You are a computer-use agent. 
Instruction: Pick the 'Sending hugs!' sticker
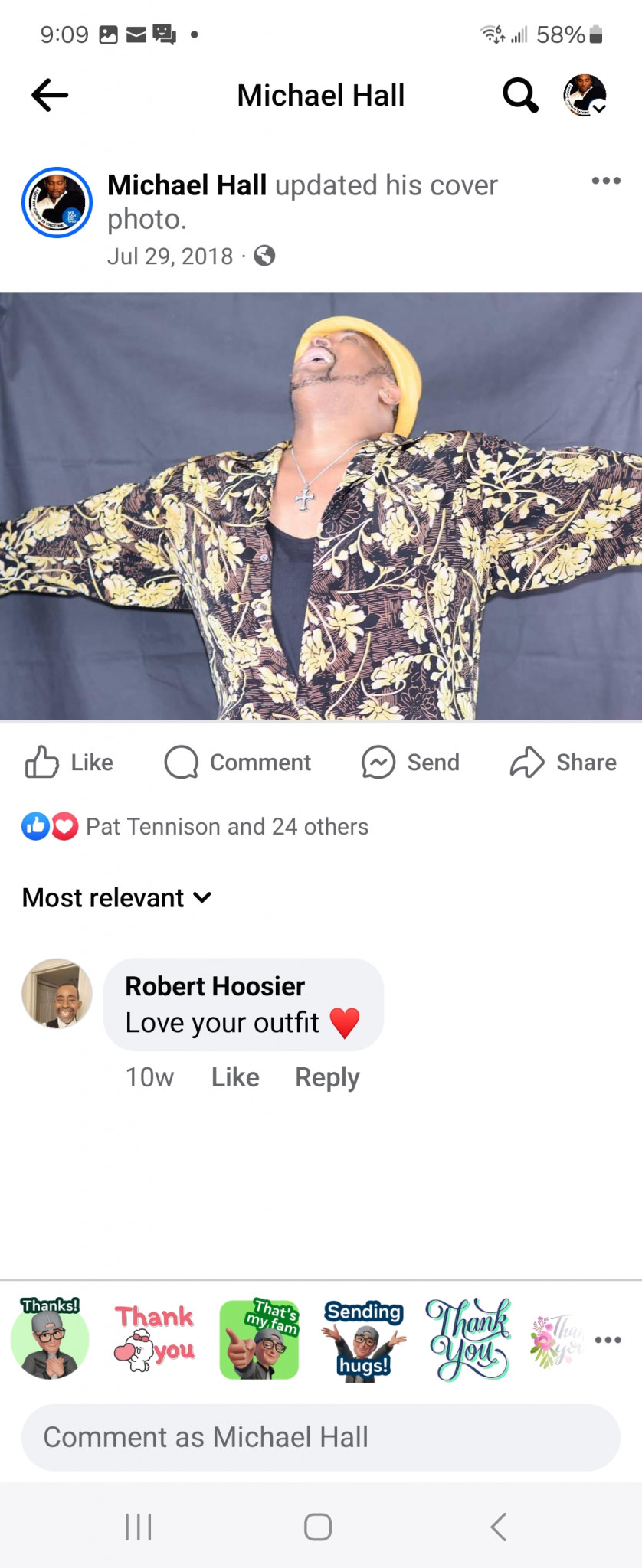(364, 1339)
